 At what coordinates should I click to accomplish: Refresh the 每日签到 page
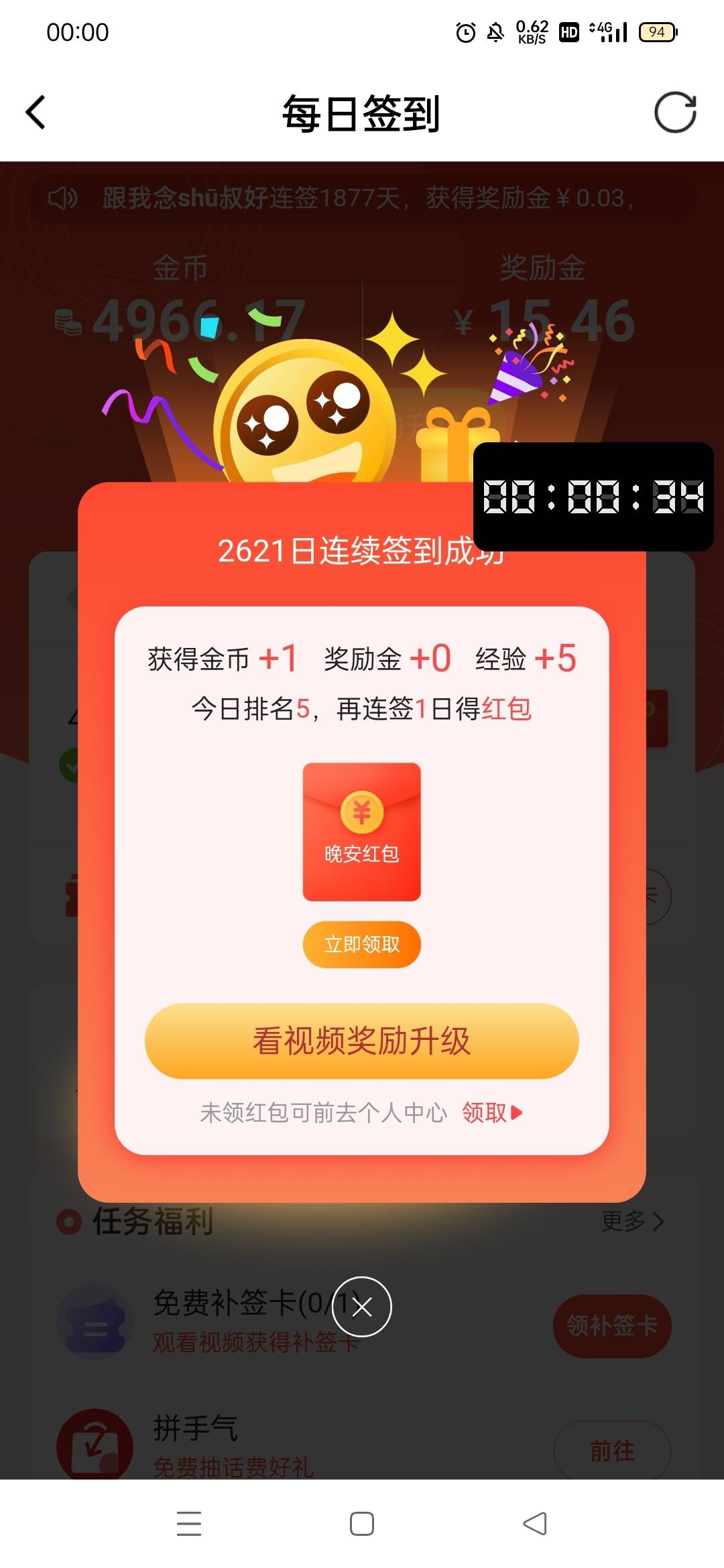(675, 113)
